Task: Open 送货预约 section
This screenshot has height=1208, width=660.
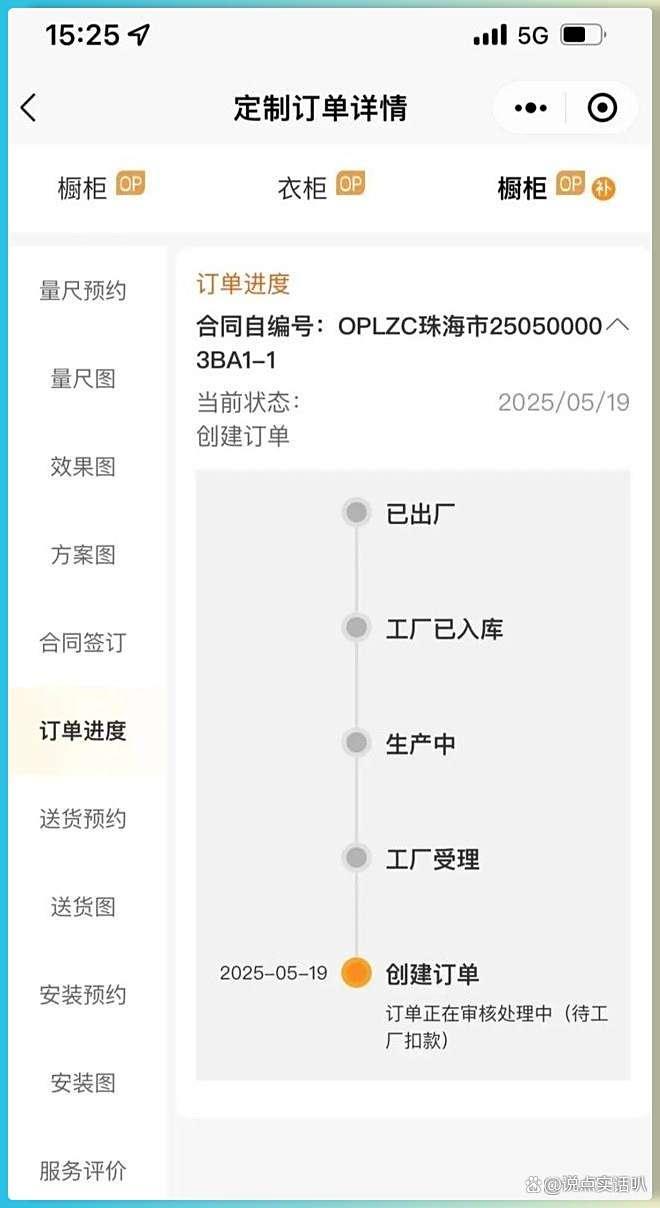Action: pos(83,819)
